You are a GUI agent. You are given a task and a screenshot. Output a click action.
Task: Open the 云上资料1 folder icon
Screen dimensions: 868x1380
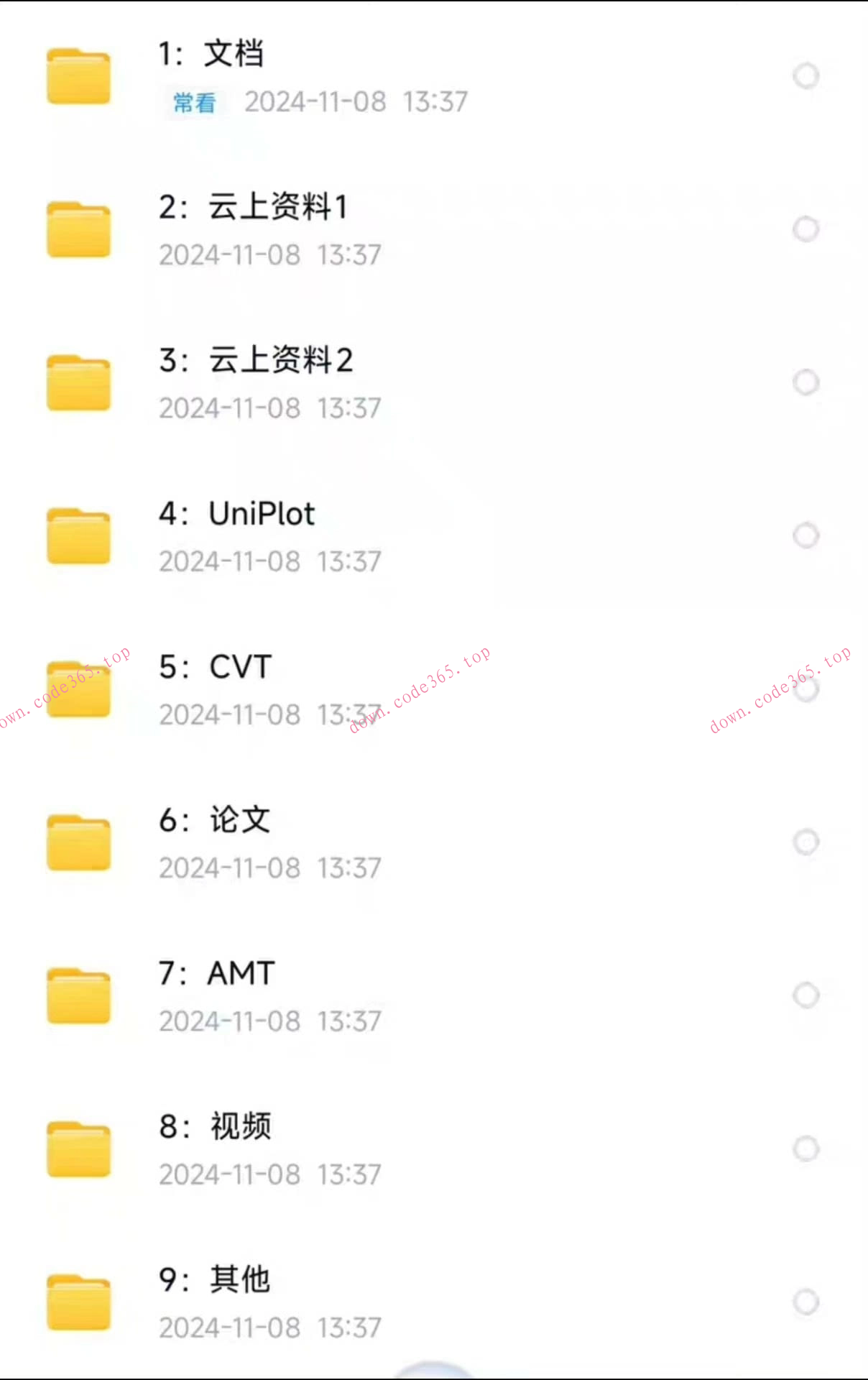pyautogui.click(x=78, y=230)
